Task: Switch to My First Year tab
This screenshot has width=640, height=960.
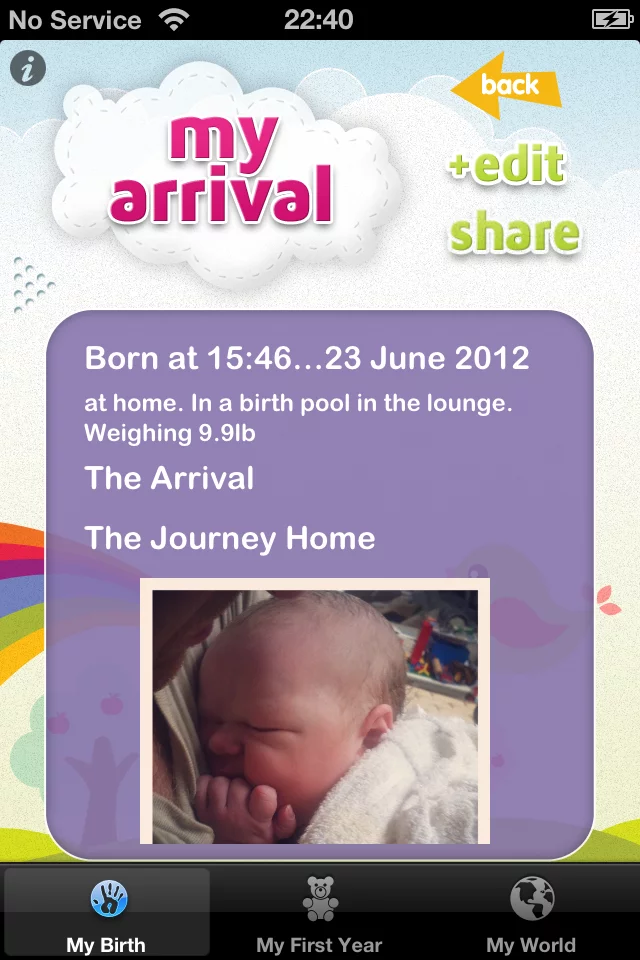Action: pos(319,913)
